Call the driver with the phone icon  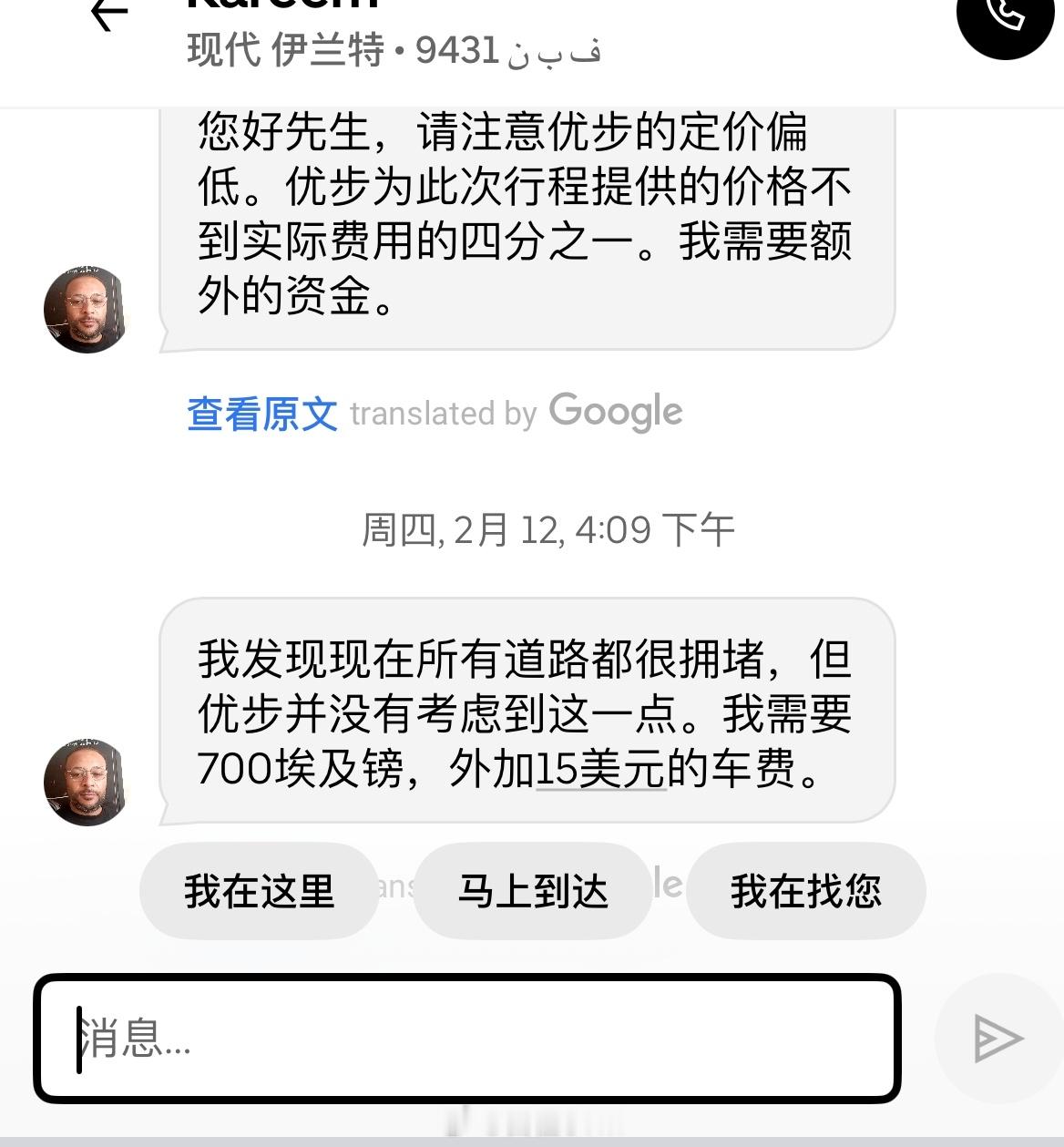(x=1006, y=15)
